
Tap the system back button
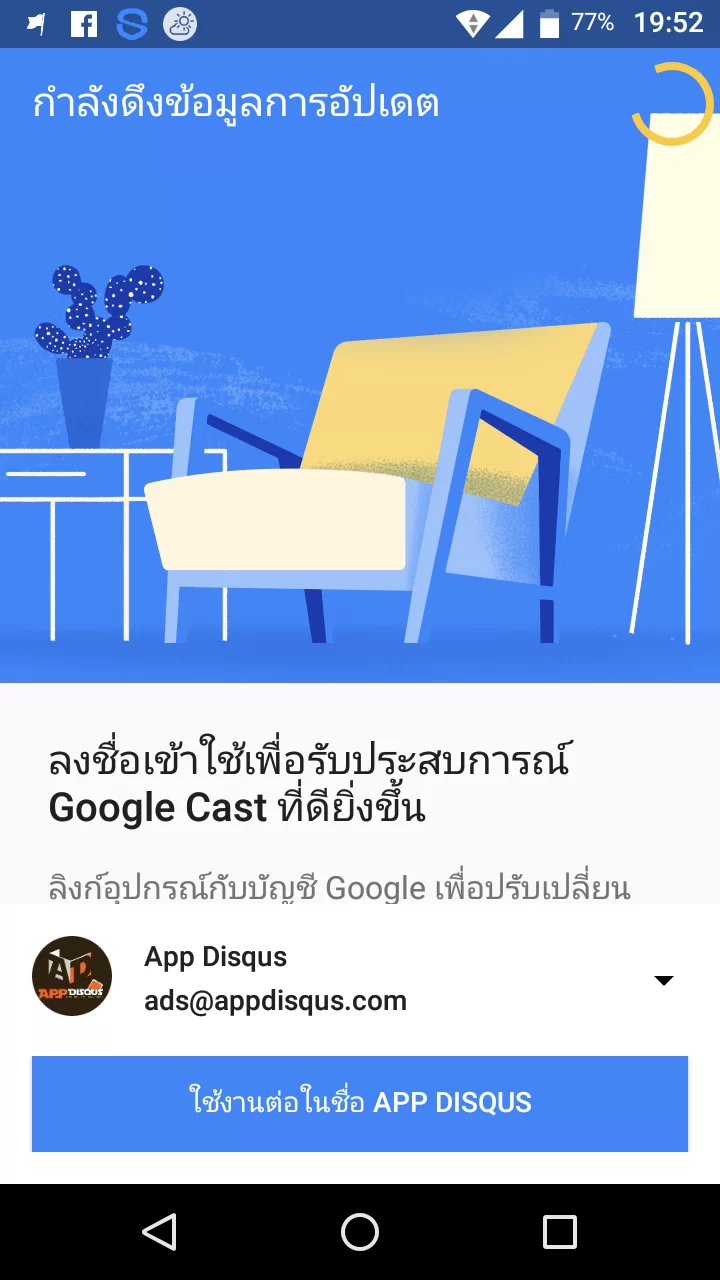160,1232
